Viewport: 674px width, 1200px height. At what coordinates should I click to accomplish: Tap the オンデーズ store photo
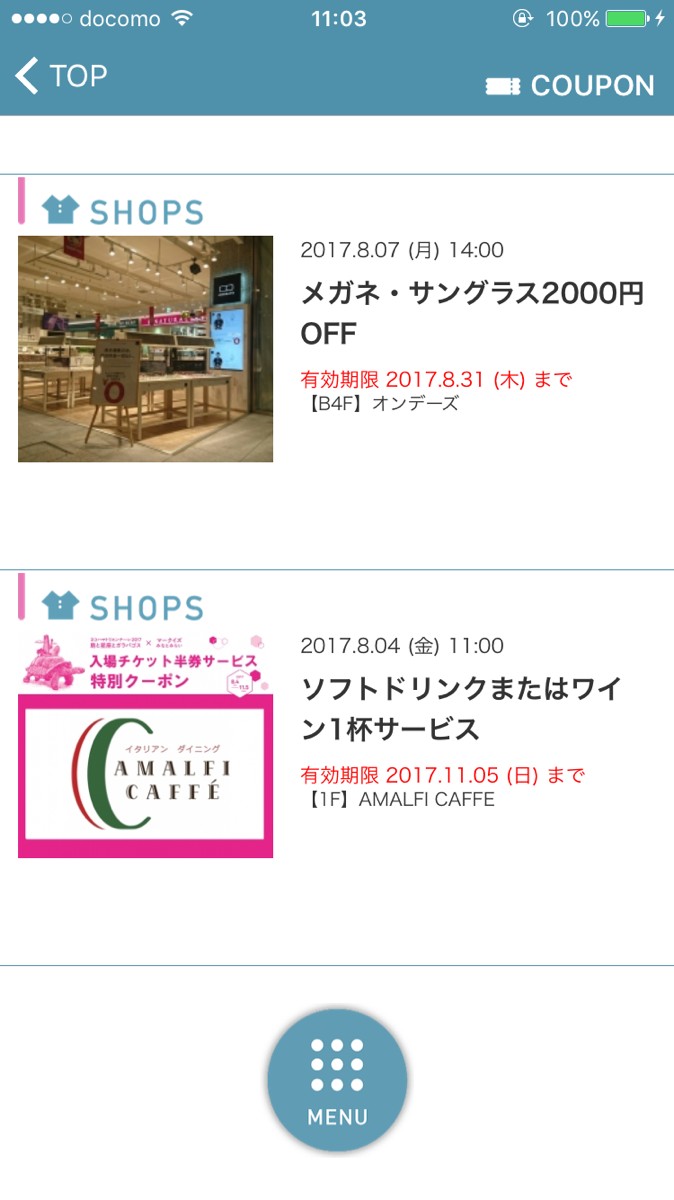click(x=146, y=349)
